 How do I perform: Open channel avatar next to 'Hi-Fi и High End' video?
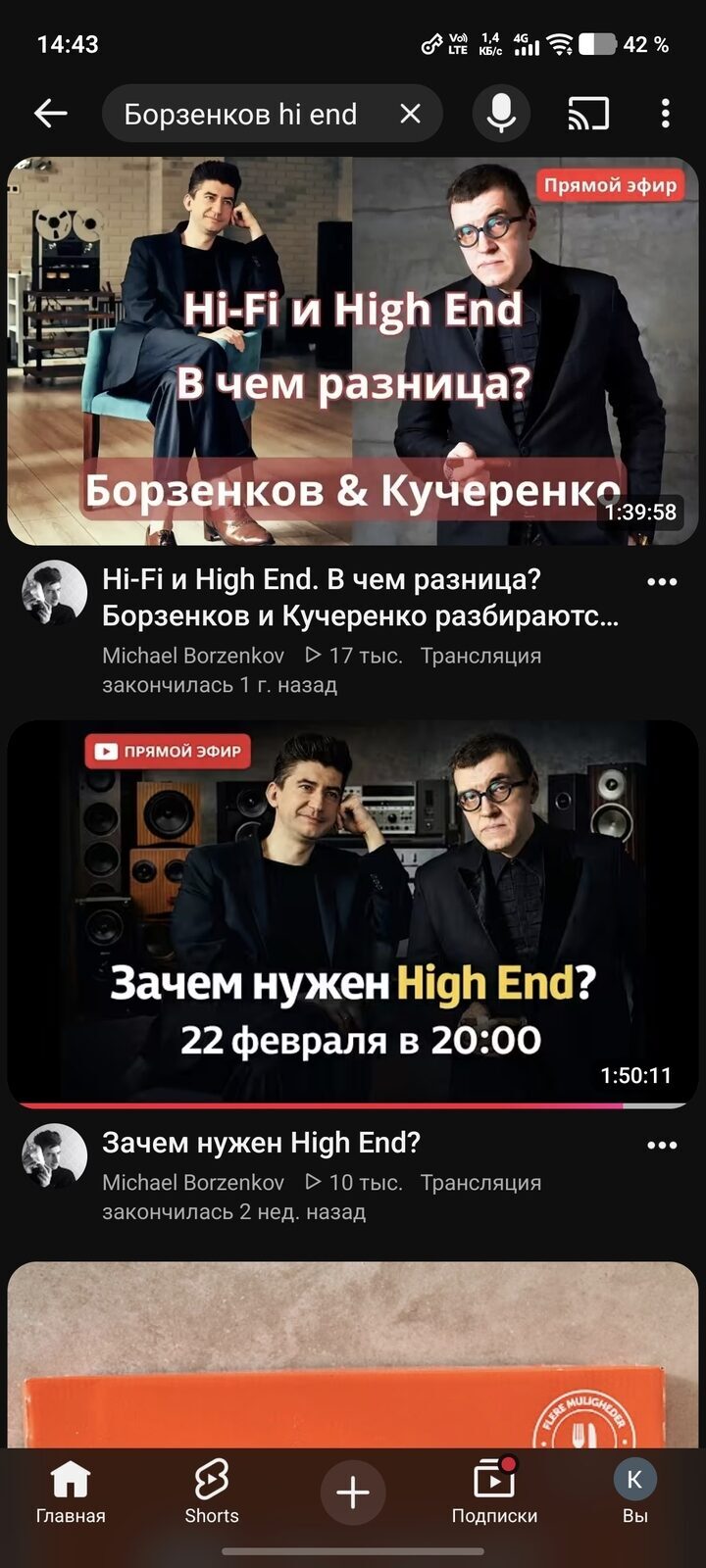pyautogui.click(x=55, y=593)
